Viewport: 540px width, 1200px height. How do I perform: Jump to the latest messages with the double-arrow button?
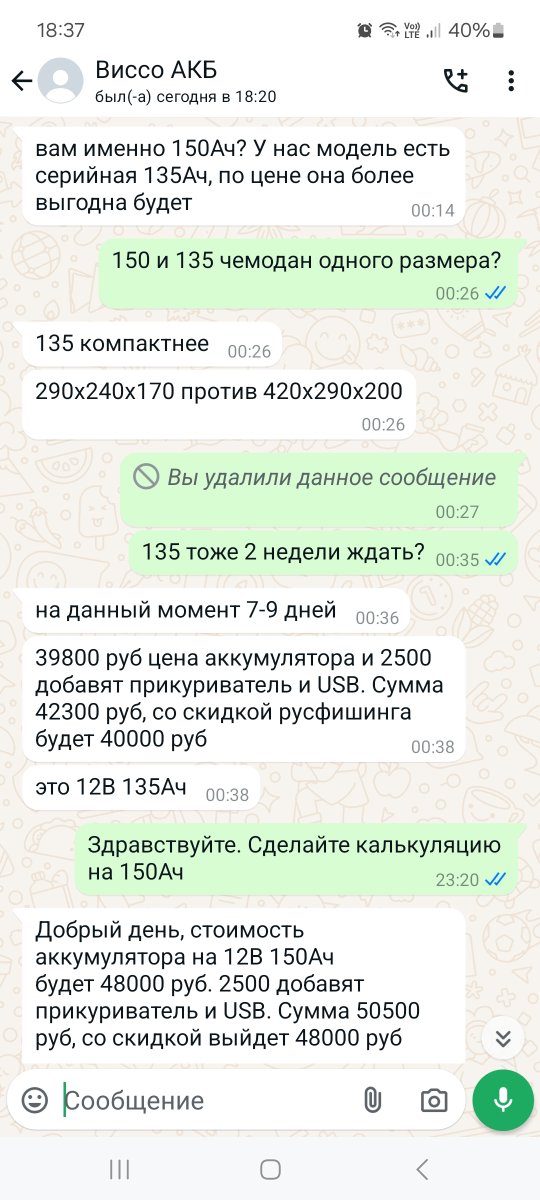[503, 1037]
